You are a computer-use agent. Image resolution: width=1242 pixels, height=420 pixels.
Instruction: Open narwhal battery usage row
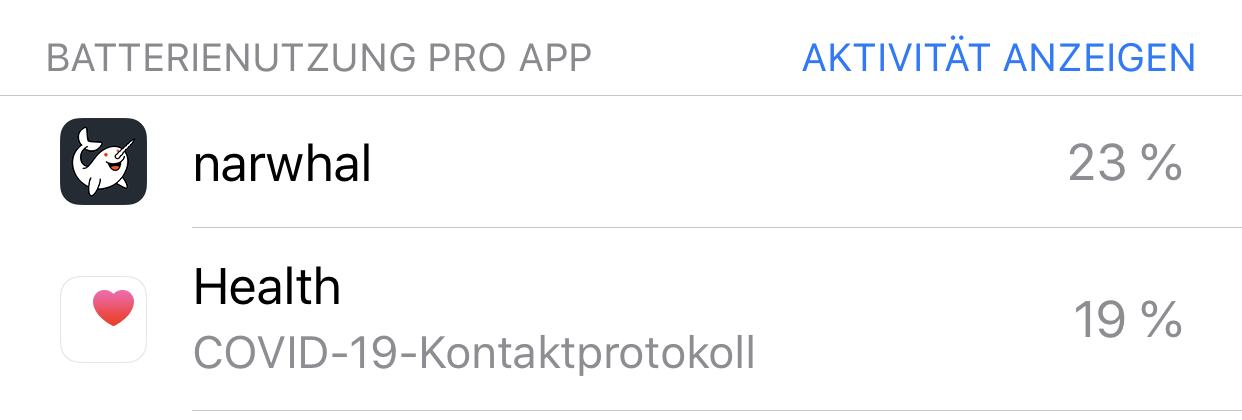point(620,163)
